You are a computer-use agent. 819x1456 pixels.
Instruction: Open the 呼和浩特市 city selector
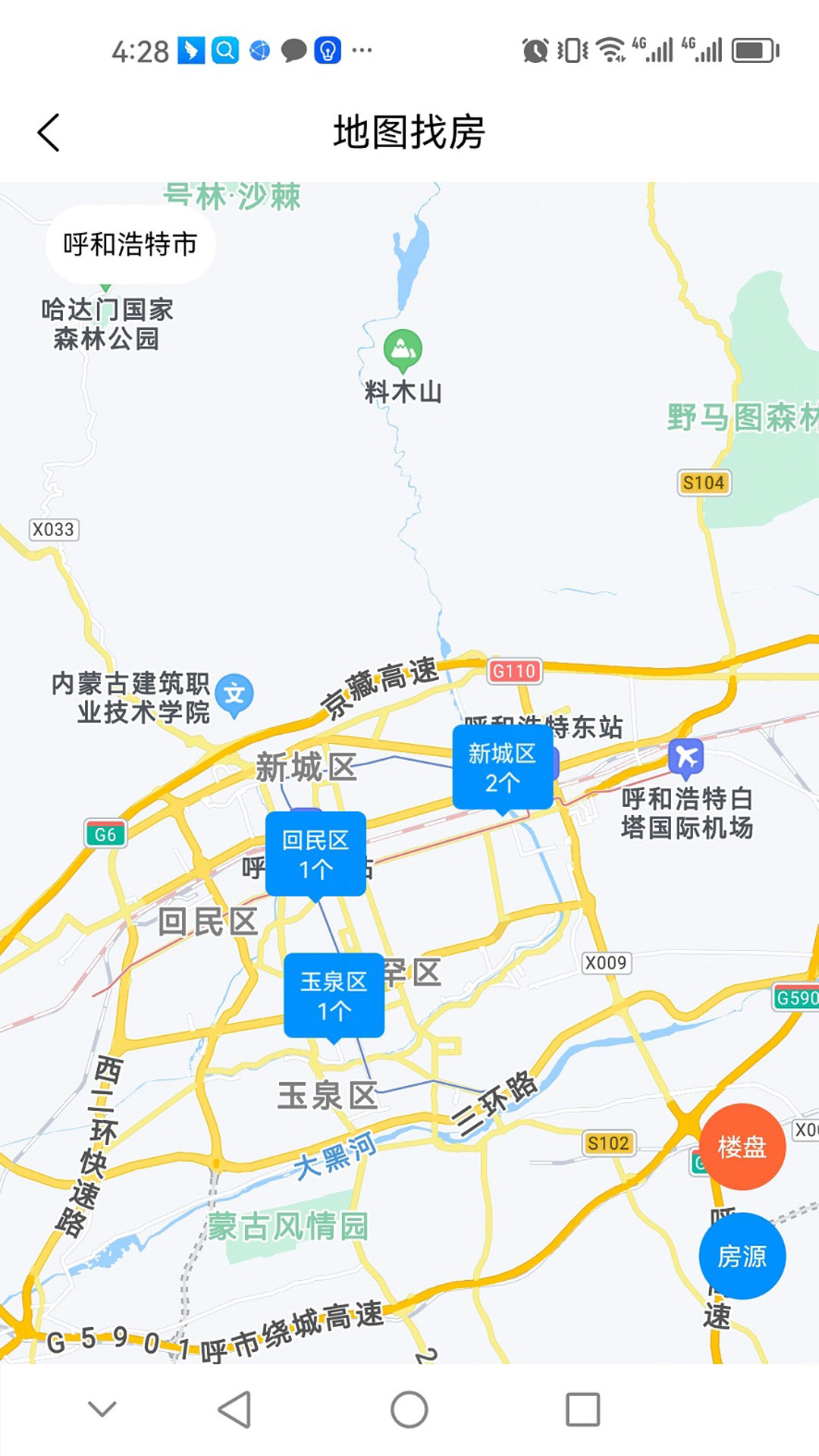click(x=130, y=244)
